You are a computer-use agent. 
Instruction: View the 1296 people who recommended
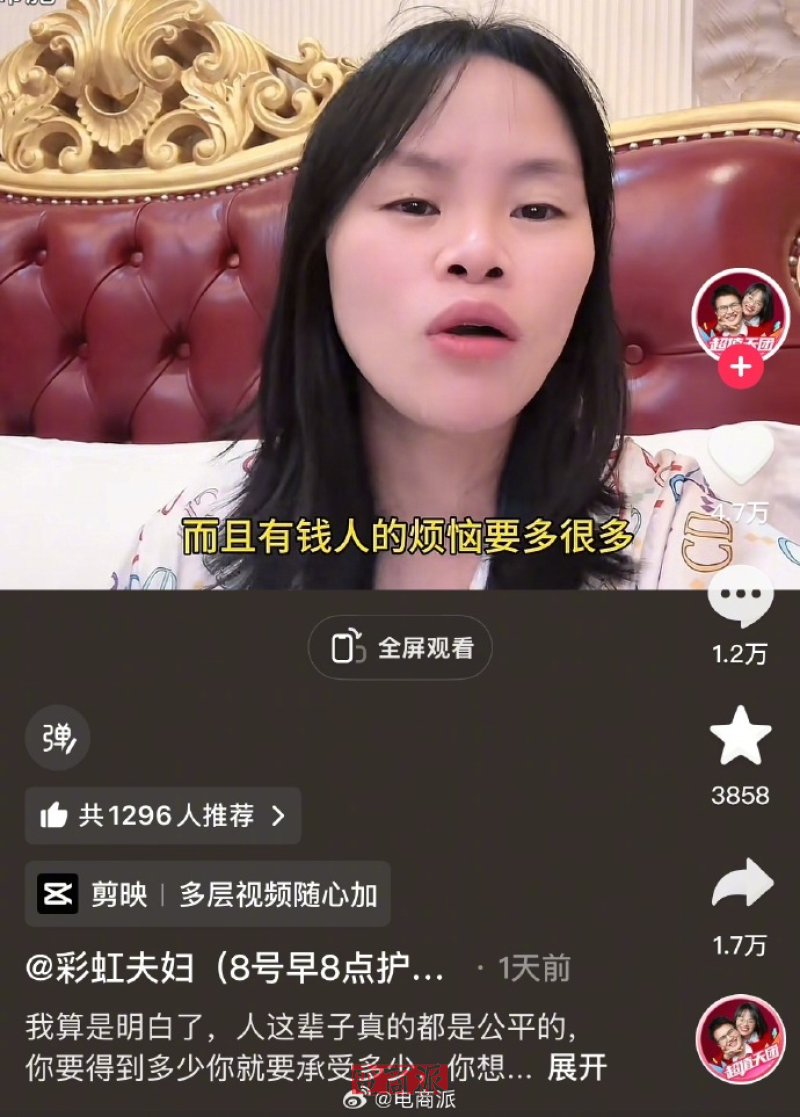click(163, 815)
